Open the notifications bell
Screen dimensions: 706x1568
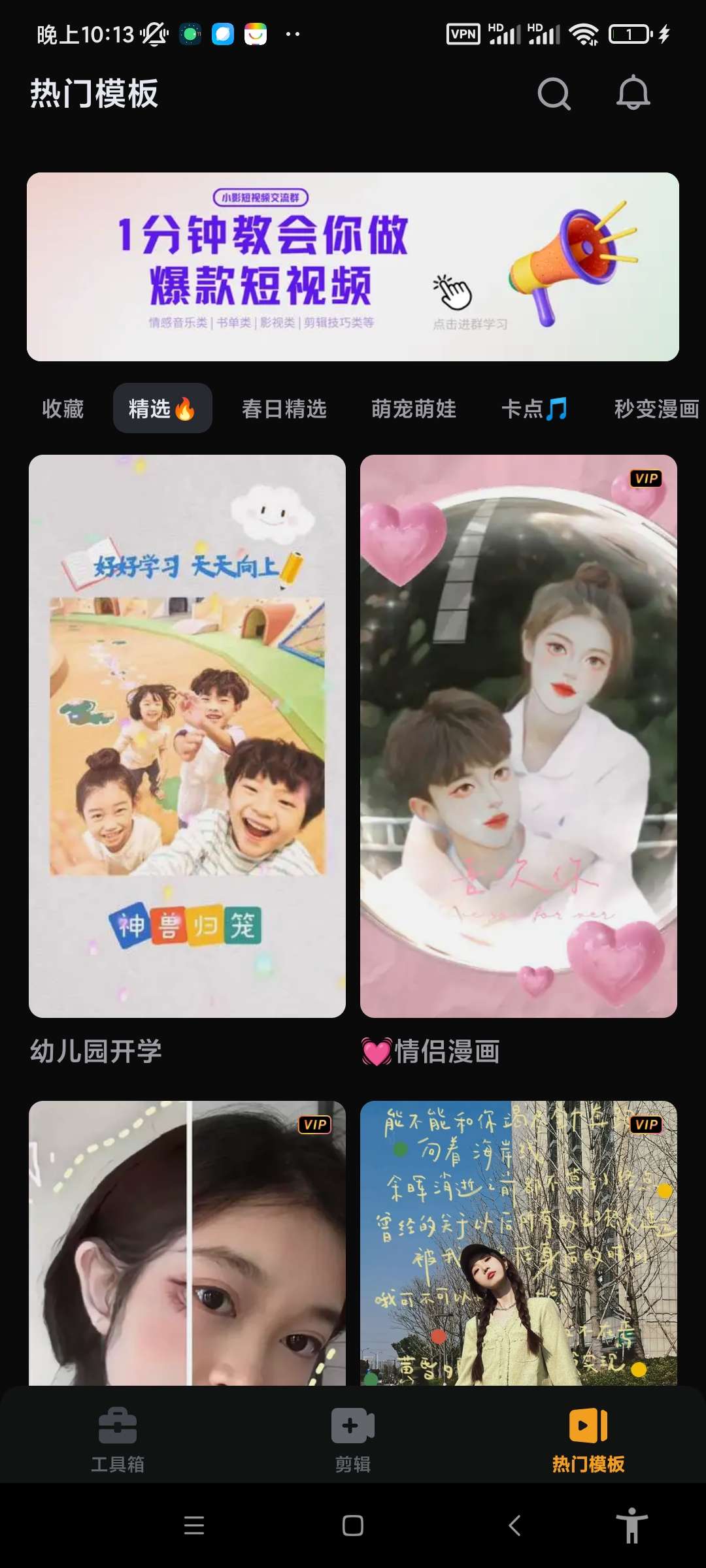tap(633, 93)
